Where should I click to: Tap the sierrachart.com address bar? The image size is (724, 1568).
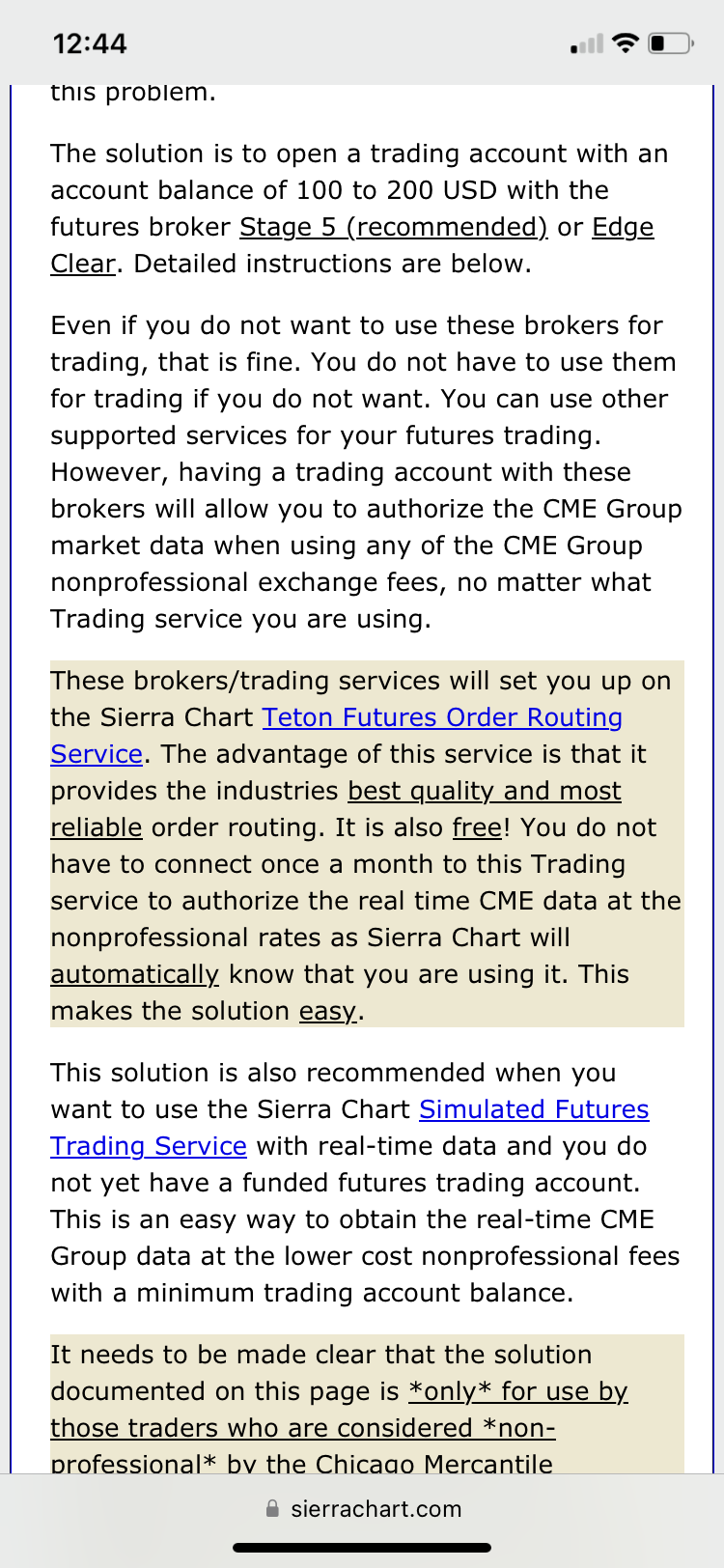click(x=362, y=1509)
